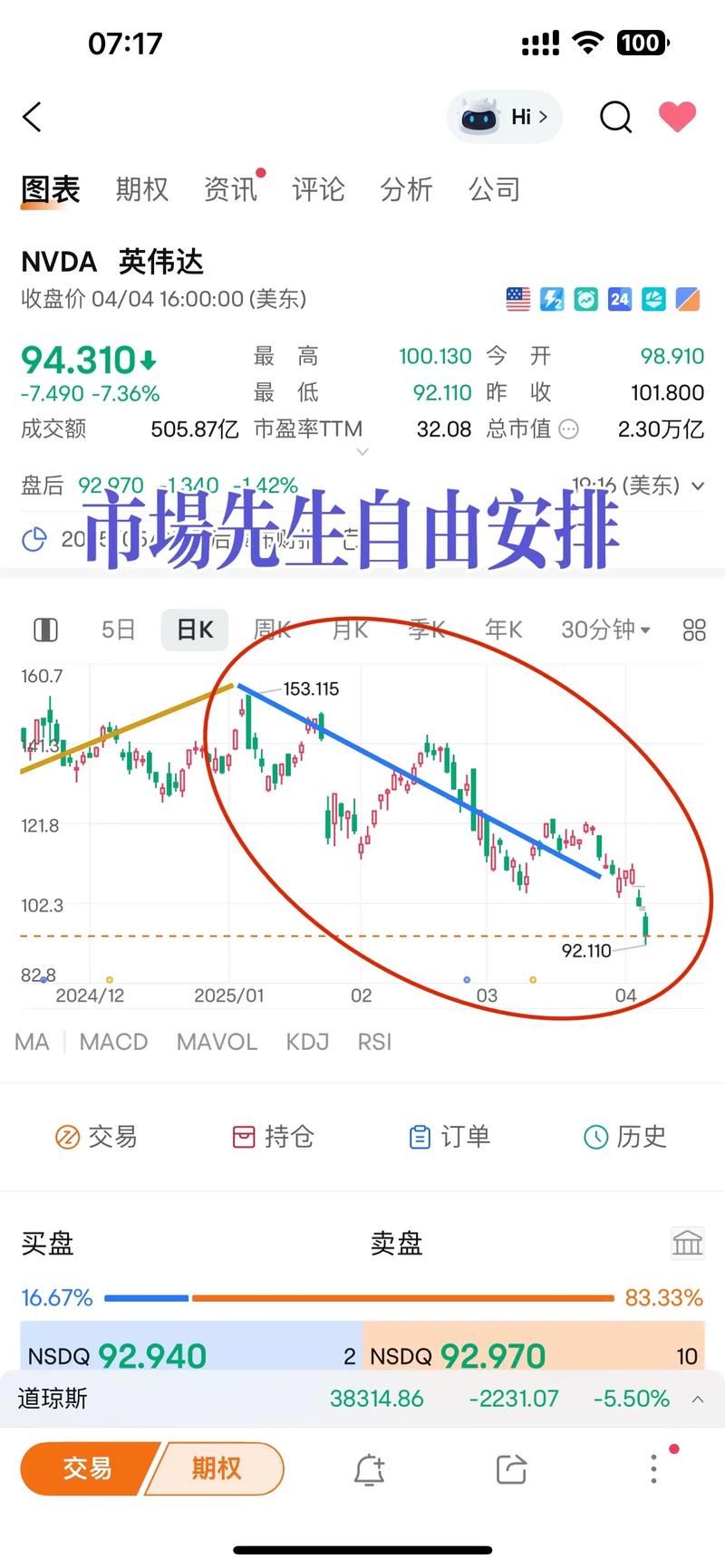
Task: Expand the 道琼斯 index bar
Action: coord(698,1400)
